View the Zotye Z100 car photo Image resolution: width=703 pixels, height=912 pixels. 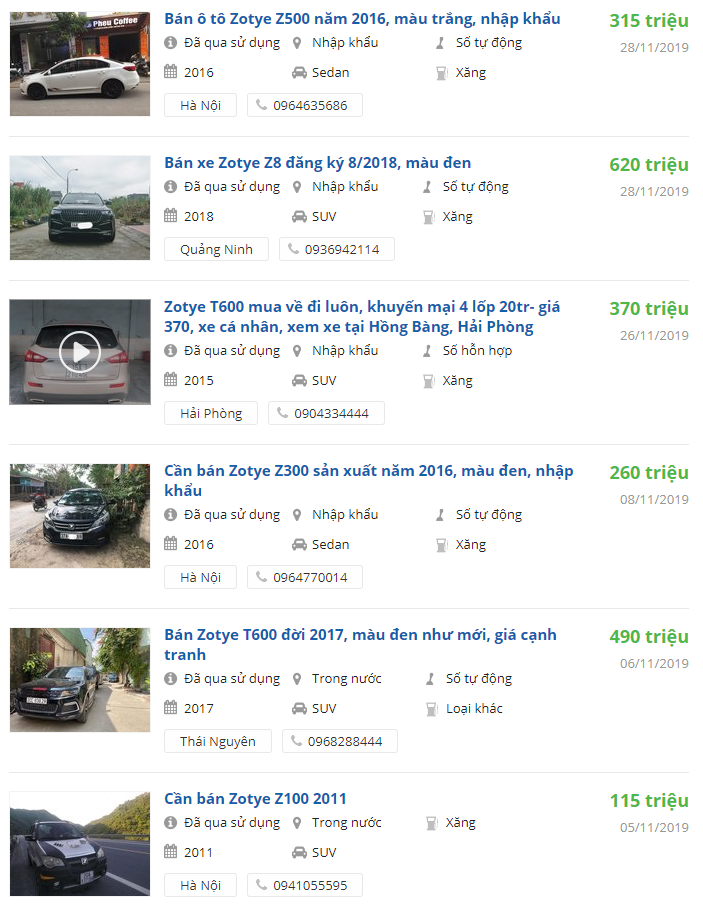tap(80, 844)
